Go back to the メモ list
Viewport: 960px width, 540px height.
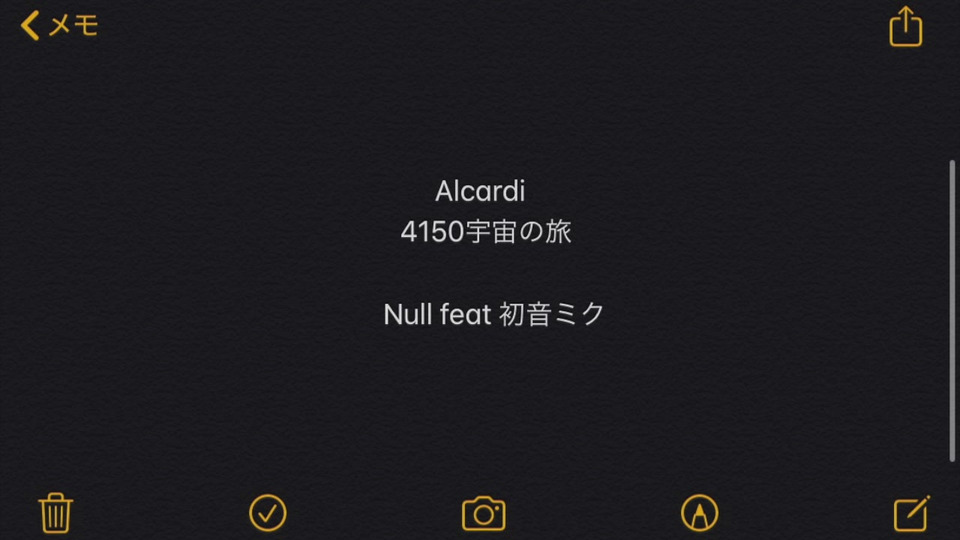(x=59, y=26)
